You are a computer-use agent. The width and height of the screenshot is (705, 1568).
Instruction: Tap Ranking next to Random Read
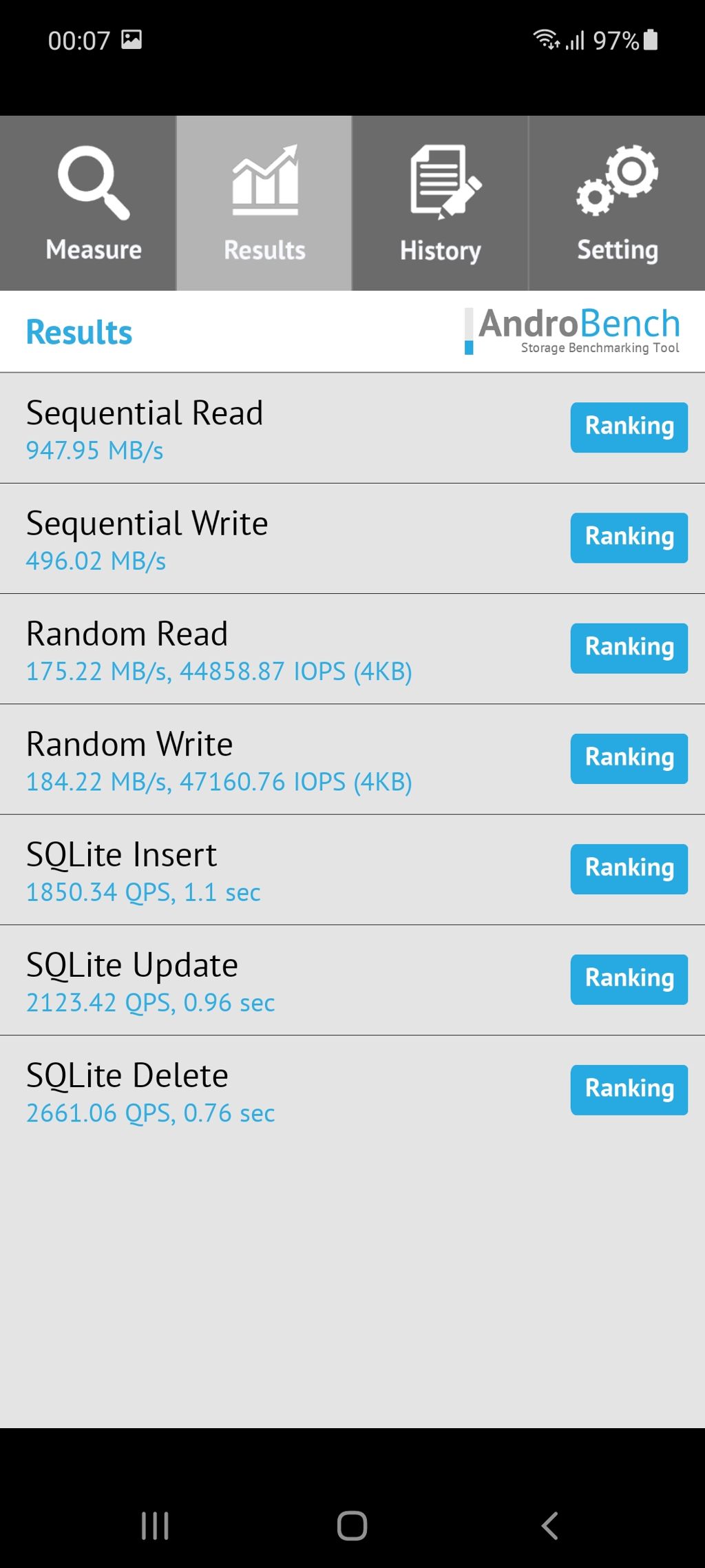(x=629, y=648)
